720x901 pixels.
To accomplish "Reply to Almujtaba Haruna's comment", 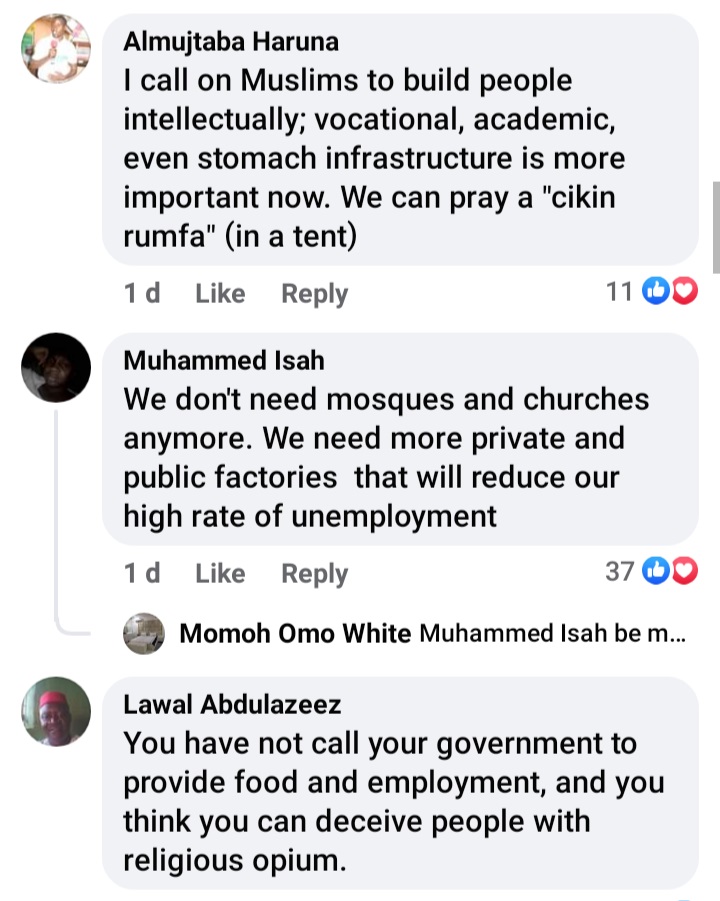I will pos(314,293).
